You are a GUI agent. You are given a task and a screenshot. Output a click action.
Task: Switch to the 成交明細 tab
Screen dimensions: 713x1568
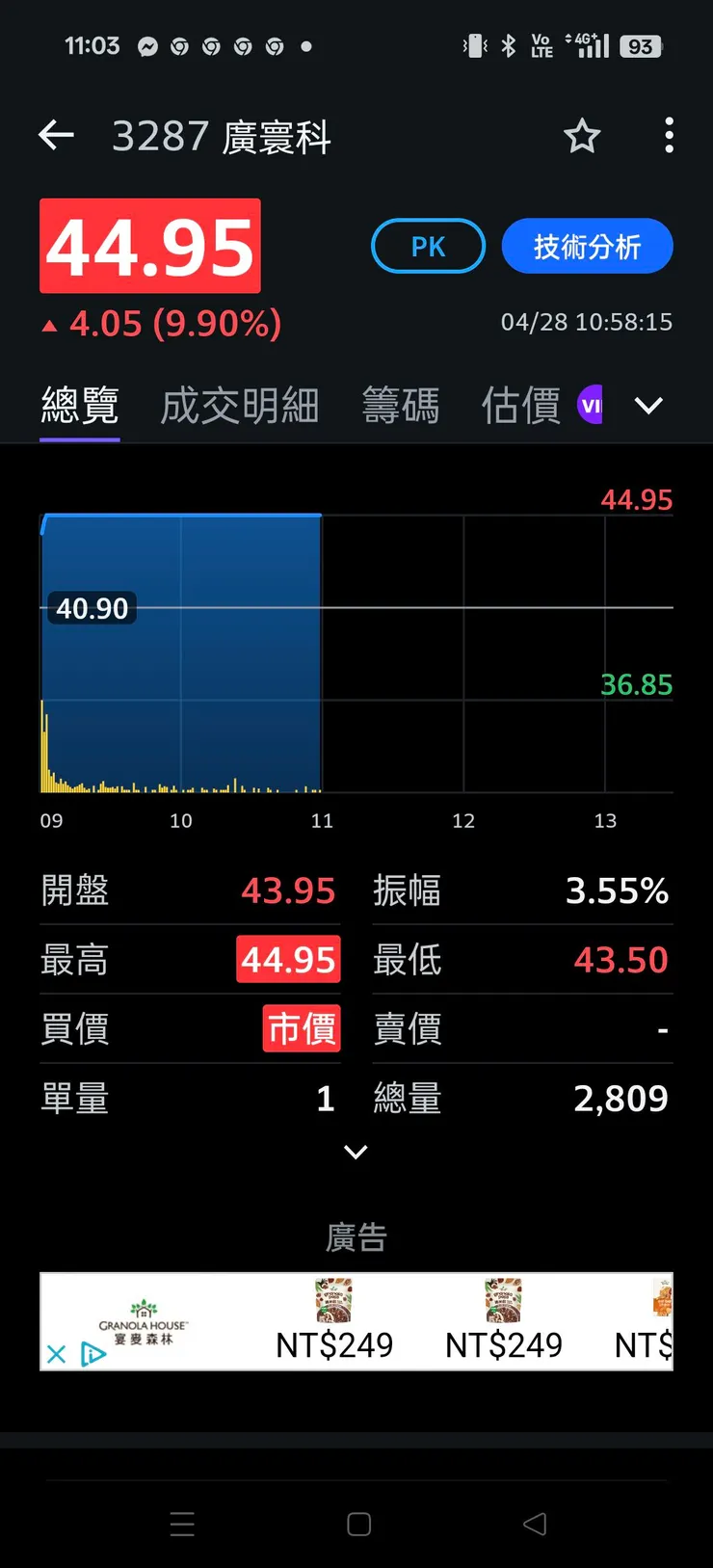point(239,406)
